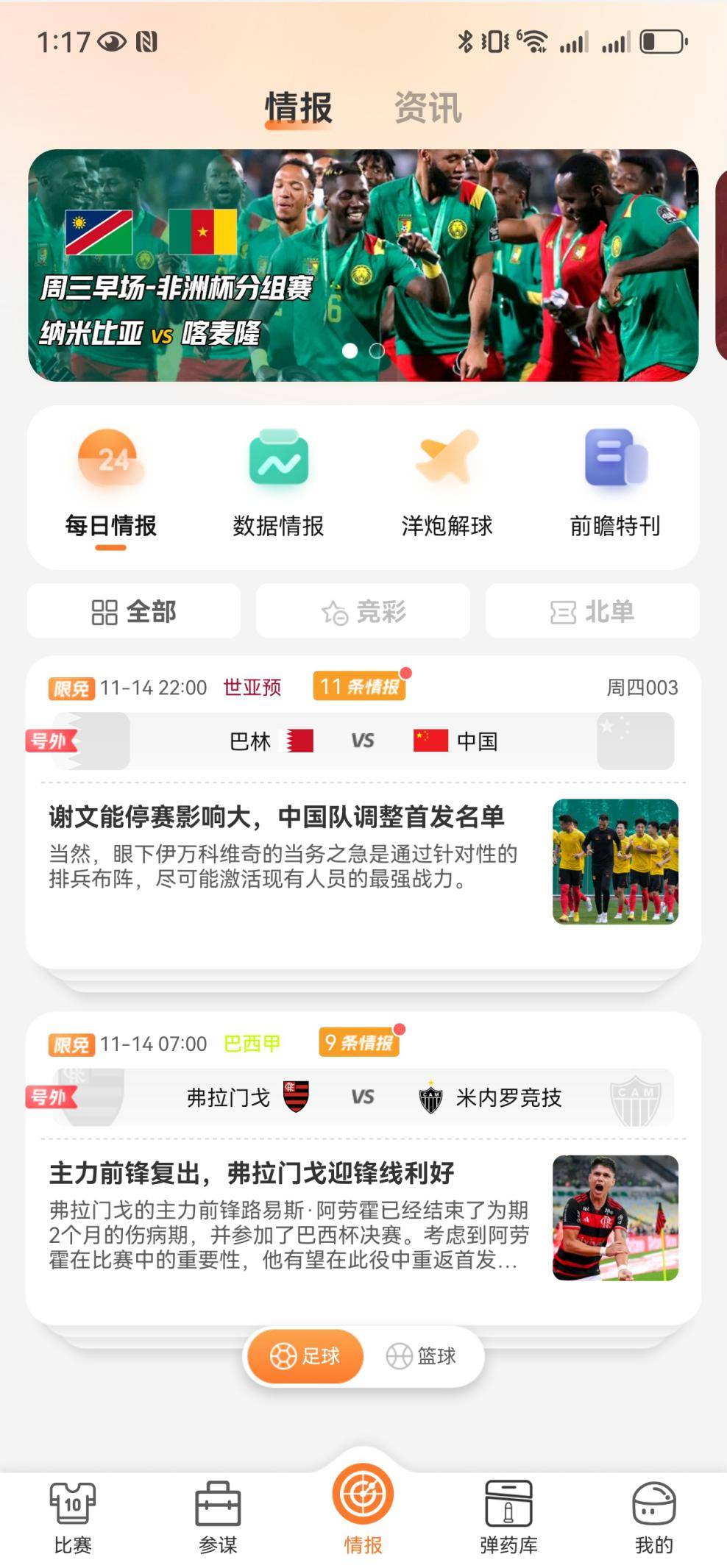The image size is (727, 1568).
Task: Open the 参谋 tab
Action: (x=218, y=1517)
